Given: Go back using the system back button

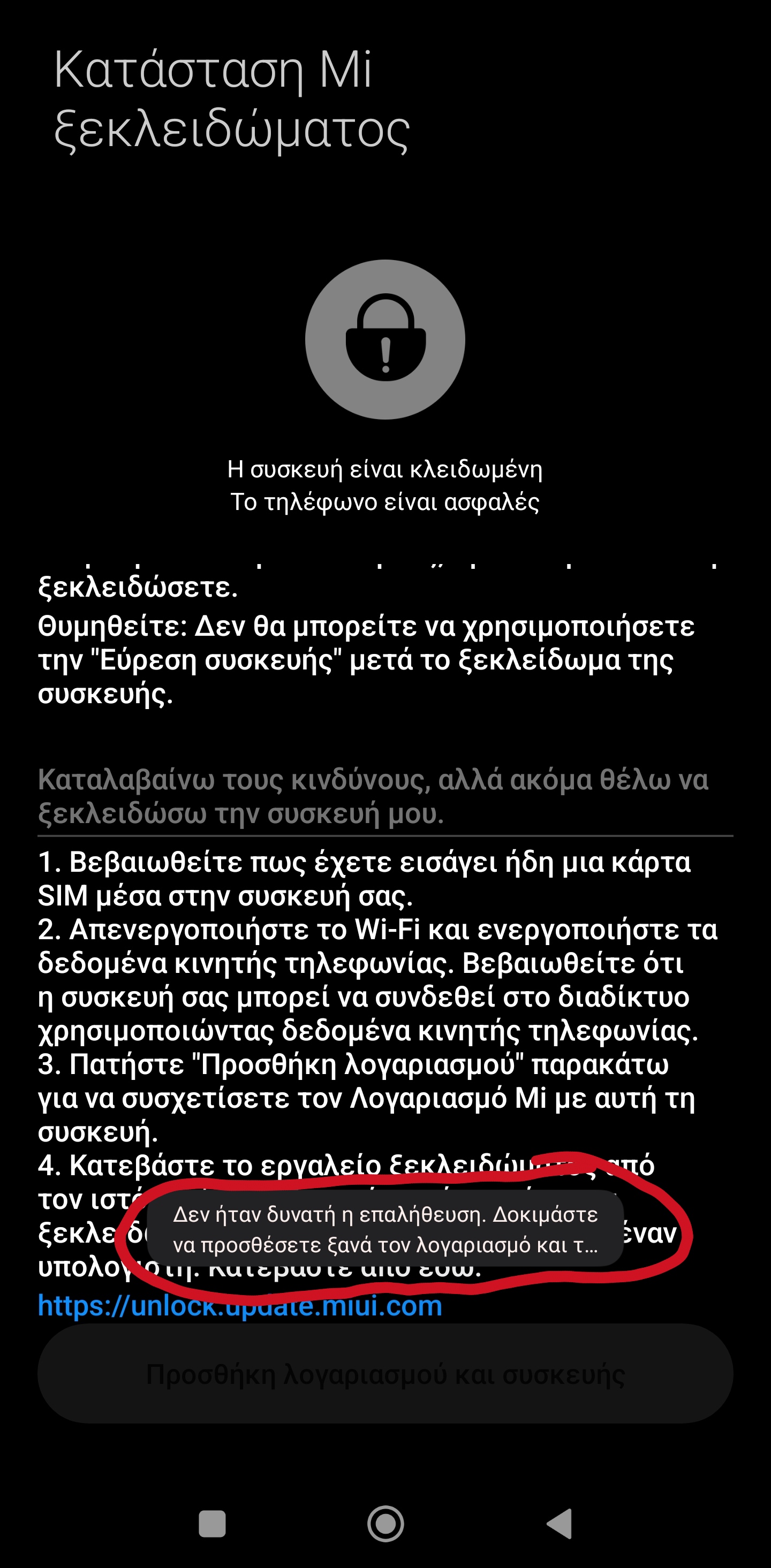Looking at the screenshot, I should (560, 1524).
